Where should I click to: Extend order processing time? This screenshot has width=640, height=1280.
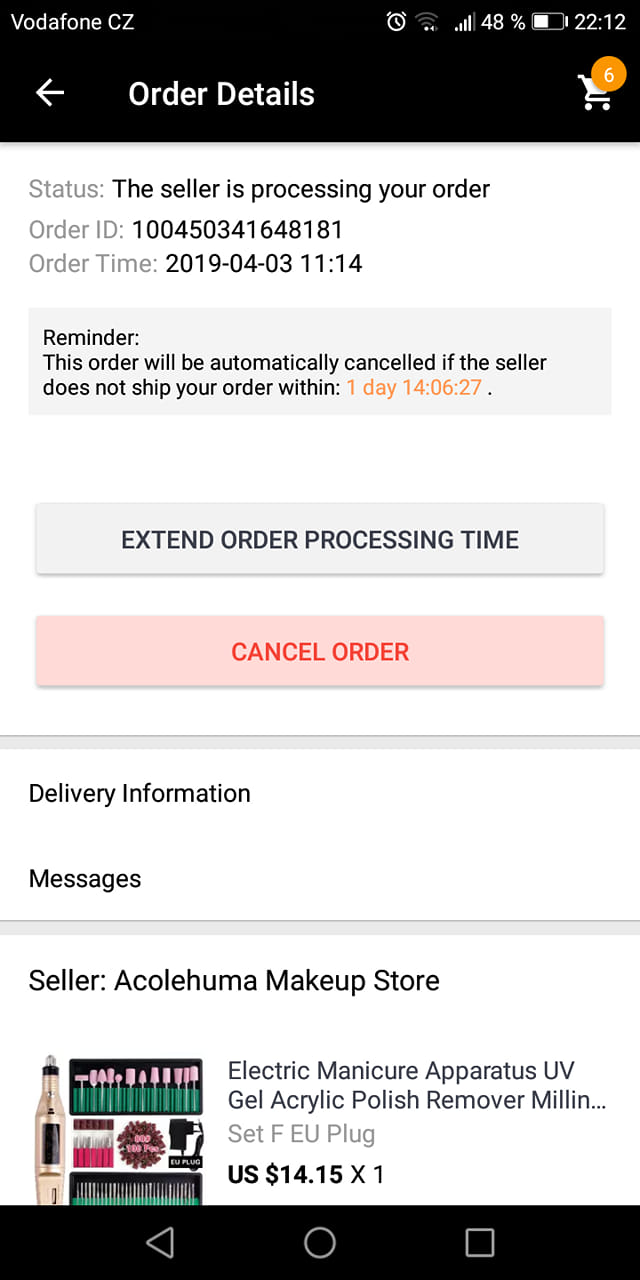click(x=320, y=540)
